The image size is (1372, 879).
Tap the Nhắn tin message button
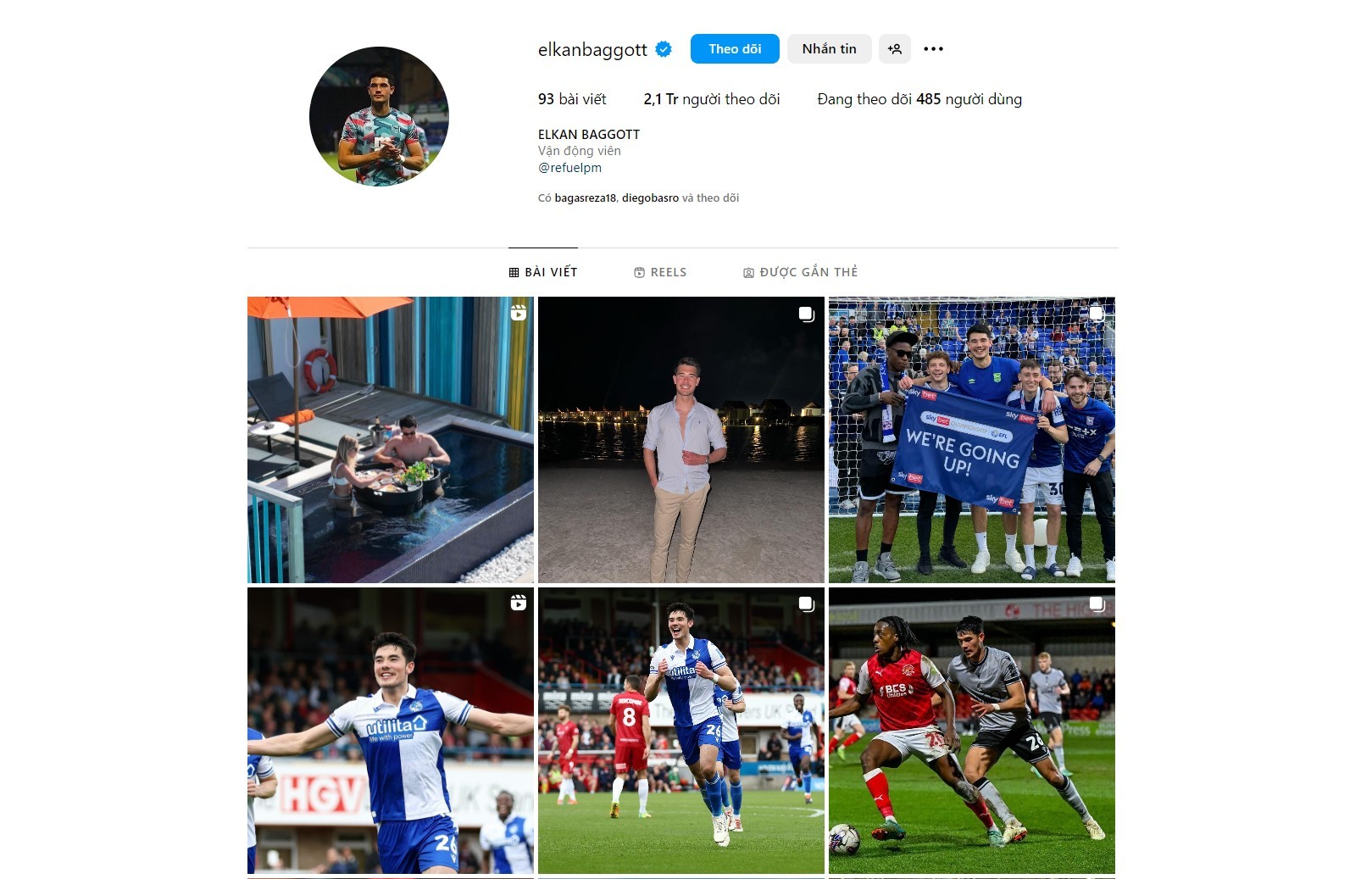pos(829,49)
